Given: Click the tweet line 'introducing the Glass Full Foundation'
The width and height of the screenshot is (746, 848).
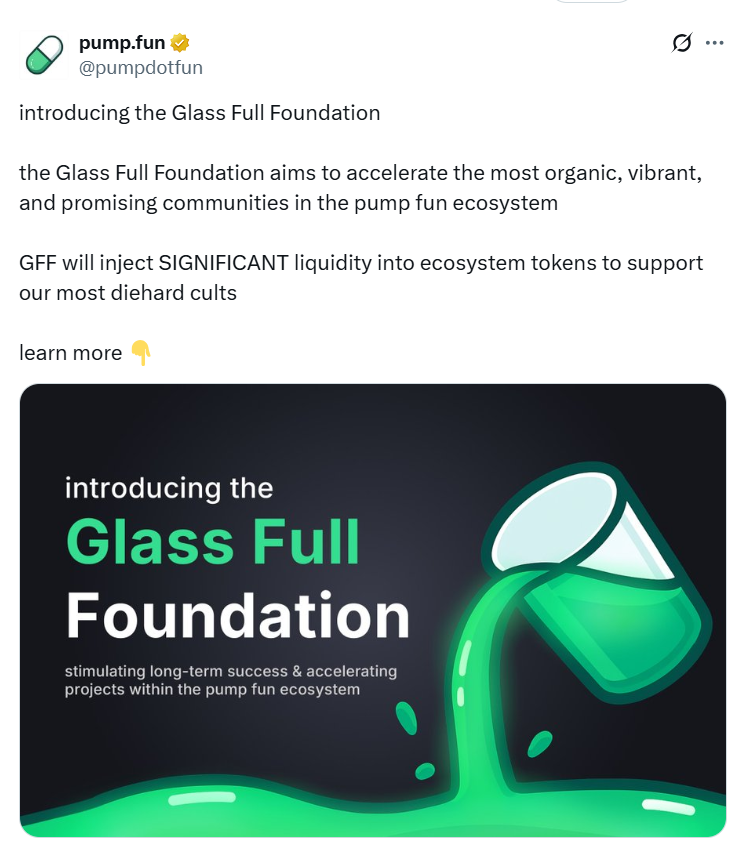Looking at the screenshot, I should pyautogui.click(x=199, y=113).
